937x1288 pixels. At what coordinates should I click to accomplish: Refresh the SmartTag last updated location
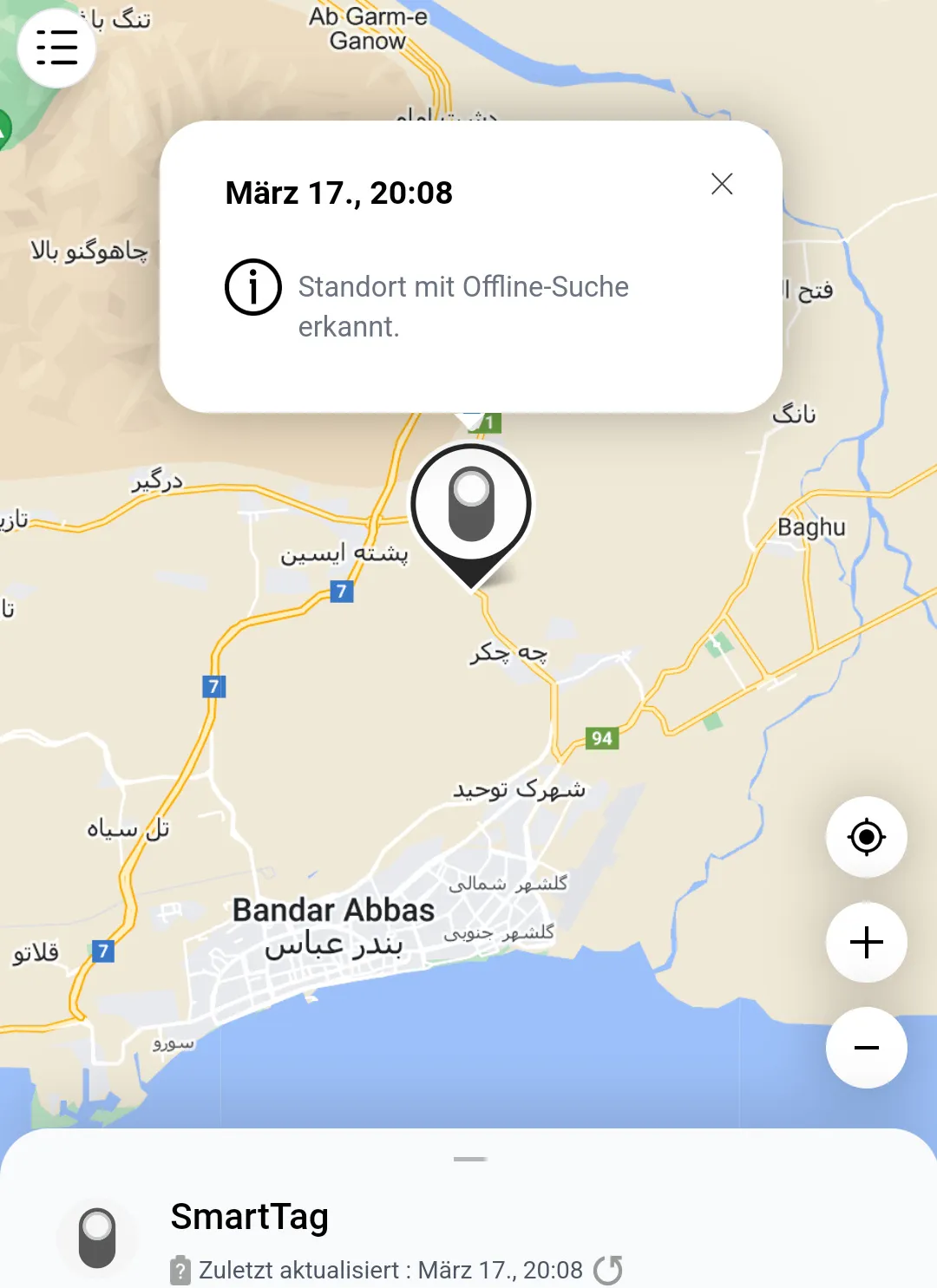[x=608, y=1270]
